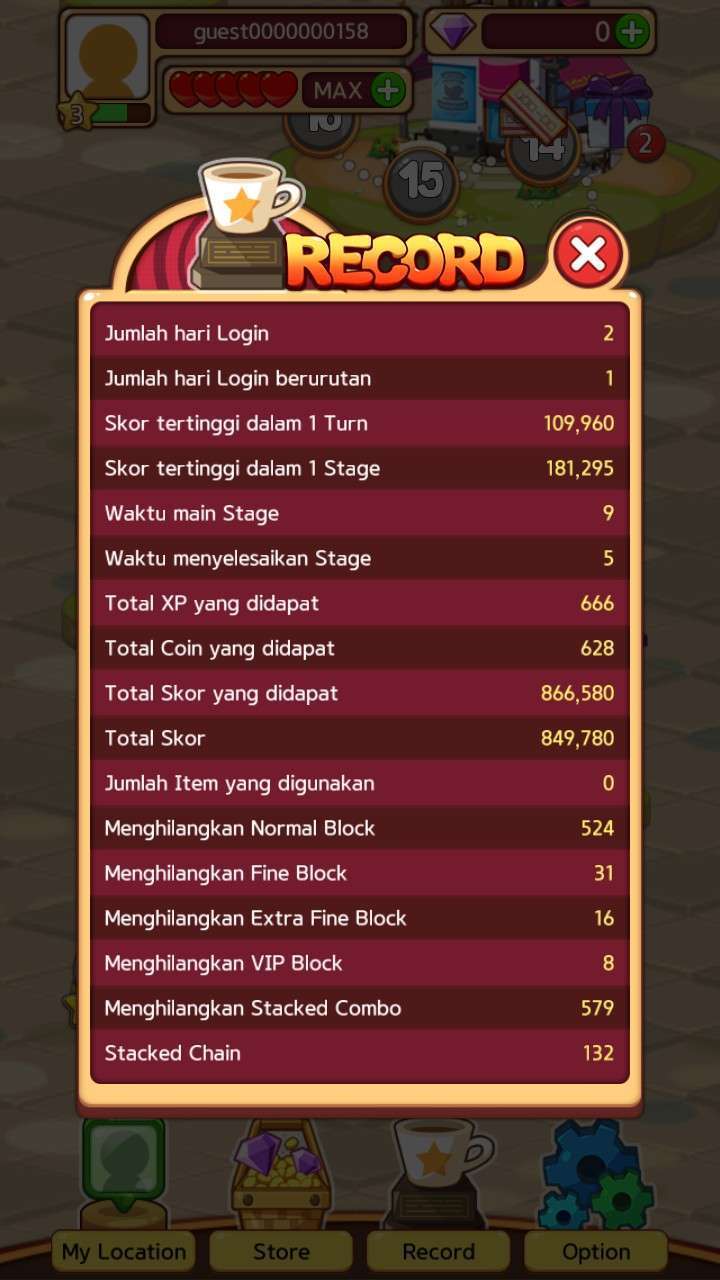Open the Record menu item

438,1251
